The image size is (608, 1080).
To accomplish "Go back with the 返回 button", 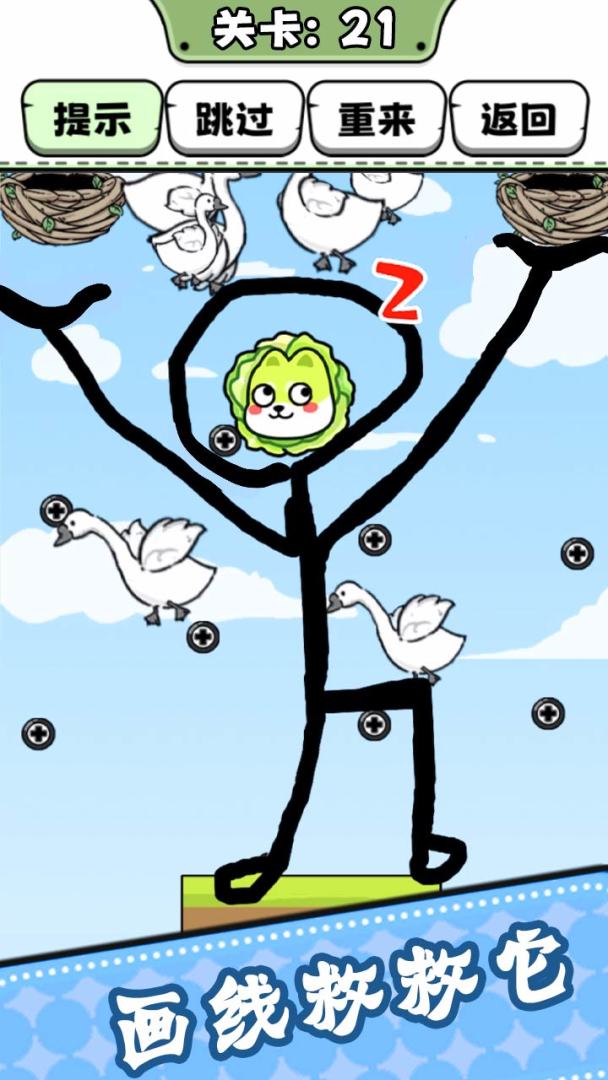I will pos(517,120).
